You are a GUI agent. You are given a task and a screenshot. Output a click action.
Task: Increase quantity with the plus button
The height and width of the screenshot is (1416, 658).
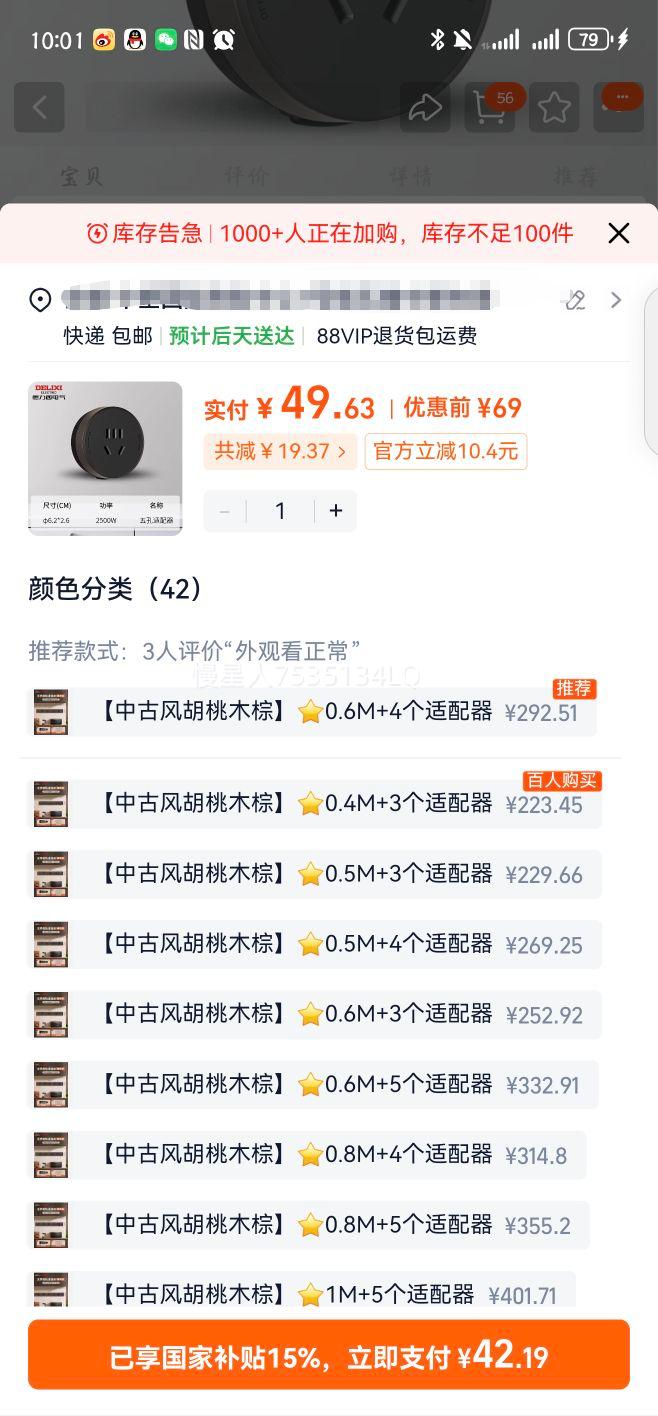pos(336,511)
